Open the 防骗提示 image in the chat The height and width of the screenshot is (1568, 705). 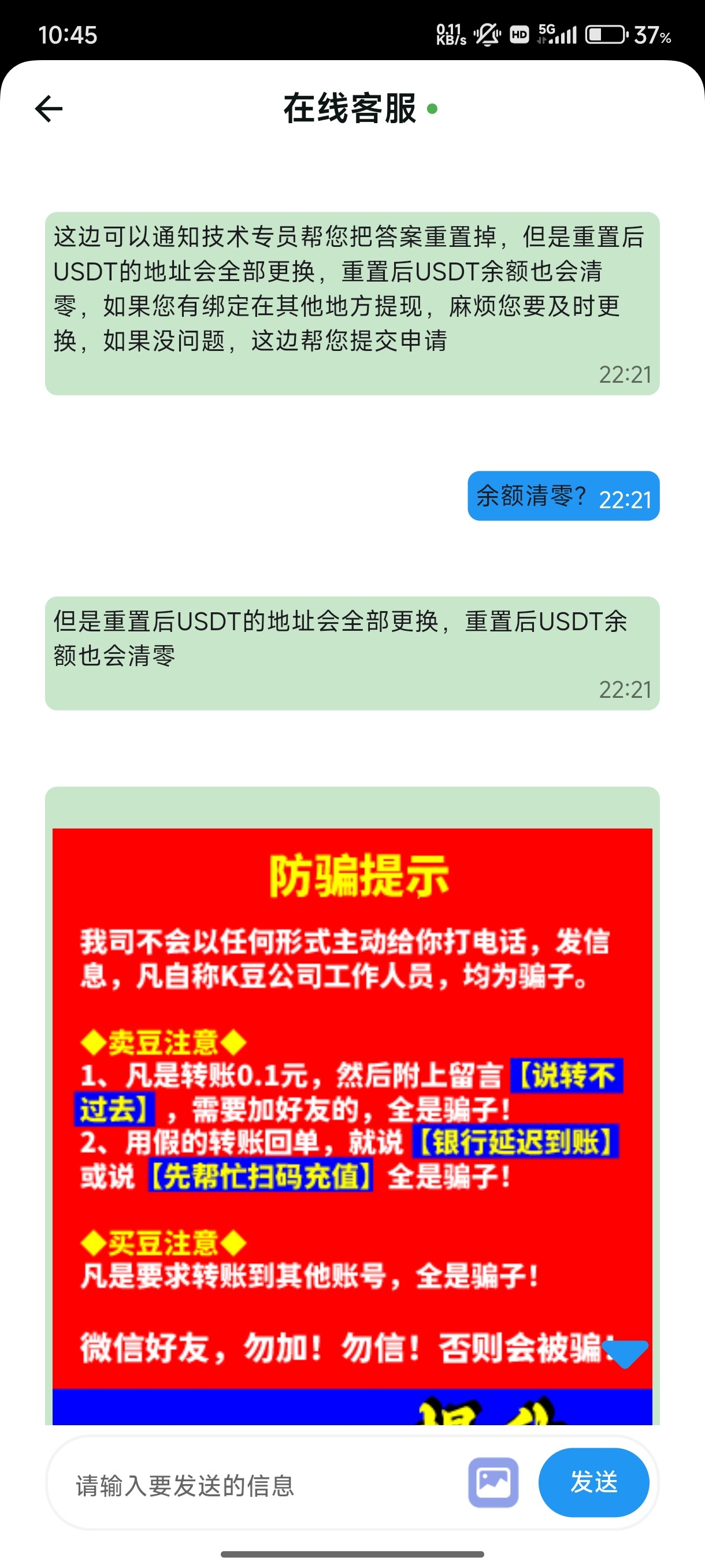(351, 1096)
